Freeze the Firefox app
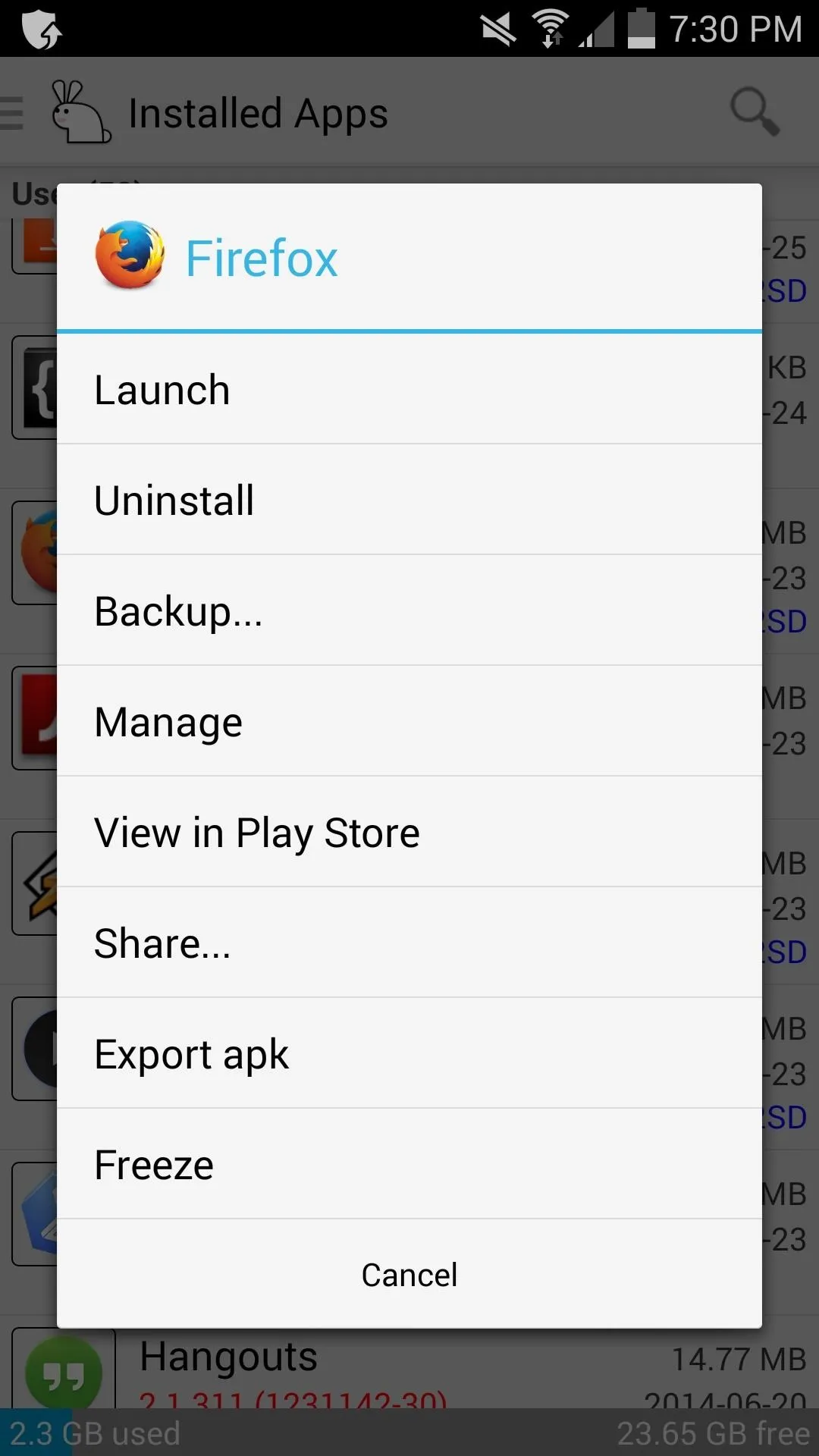The width and height of the screenshot is (819, 1456). pyautogui.click(x=409, y=1164)
